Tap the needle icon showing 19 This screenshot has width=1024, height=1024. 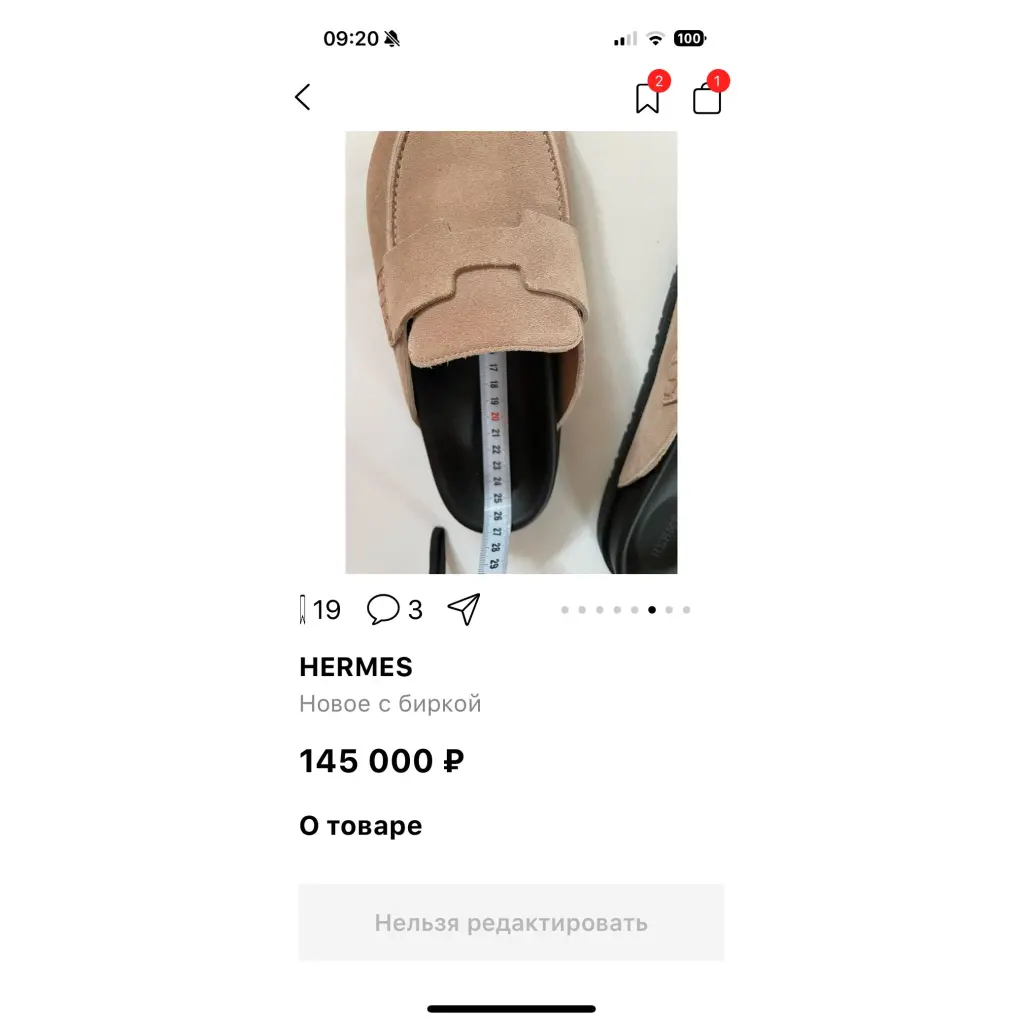coord(303,609)
